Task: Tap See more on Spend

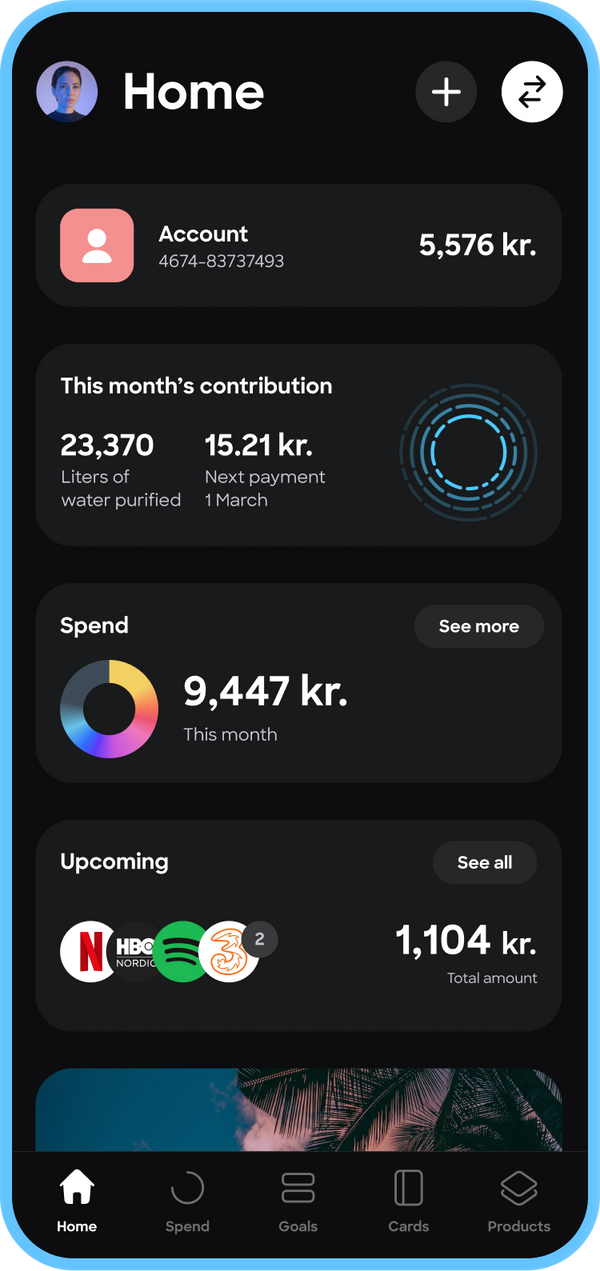Action: [479, 626]
